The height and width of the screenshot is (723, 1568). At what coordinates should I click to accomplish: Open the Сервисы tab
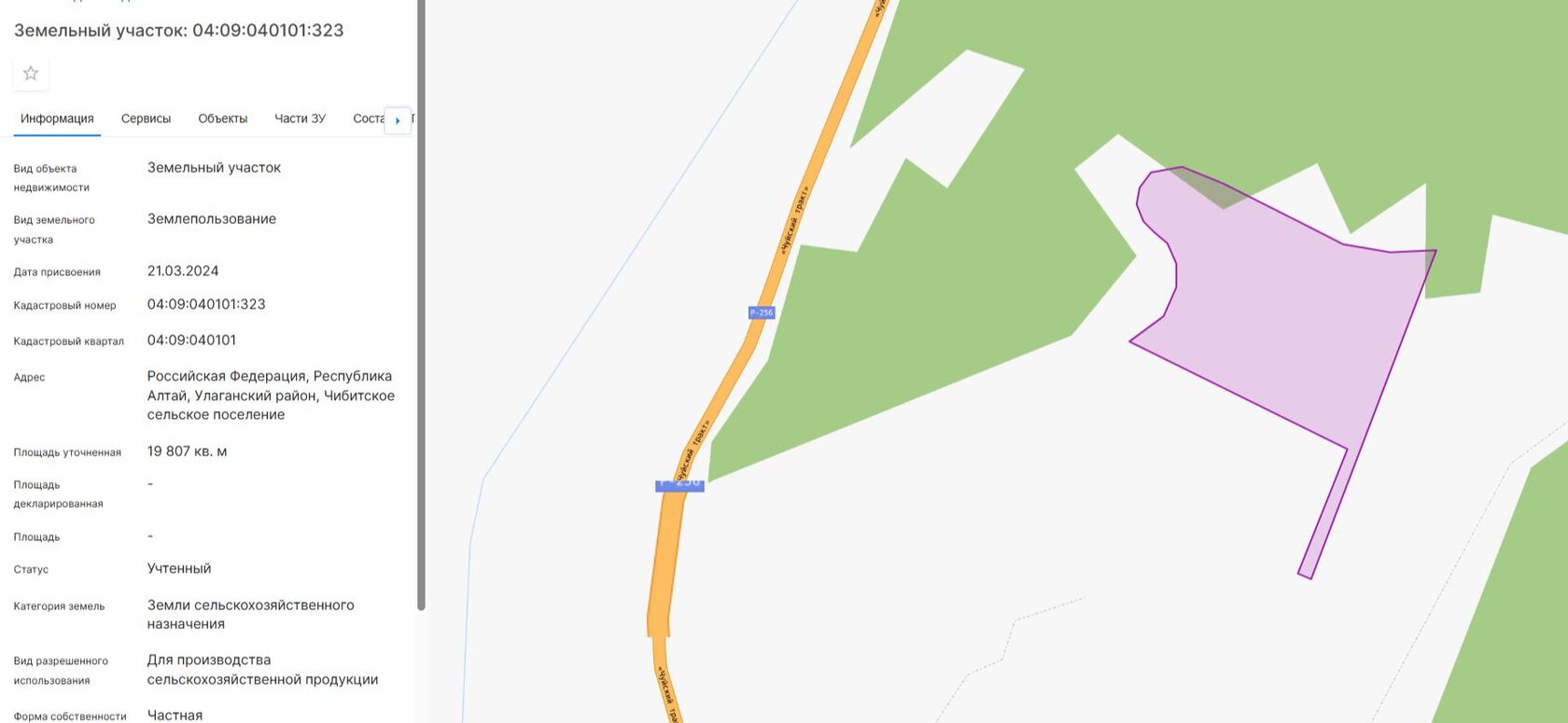[146, 118]
